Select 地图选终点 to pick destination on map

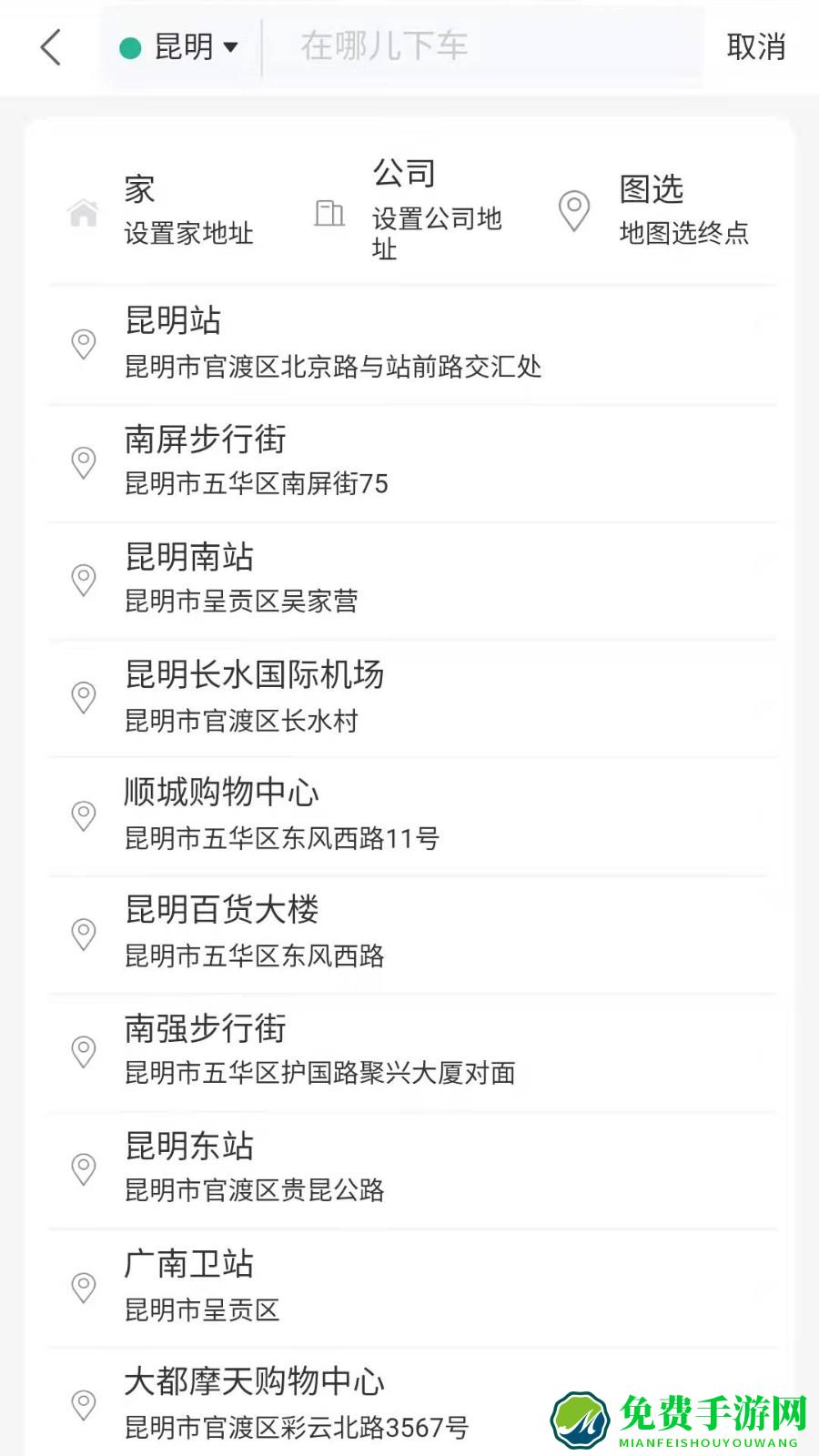tap(684, 234)
